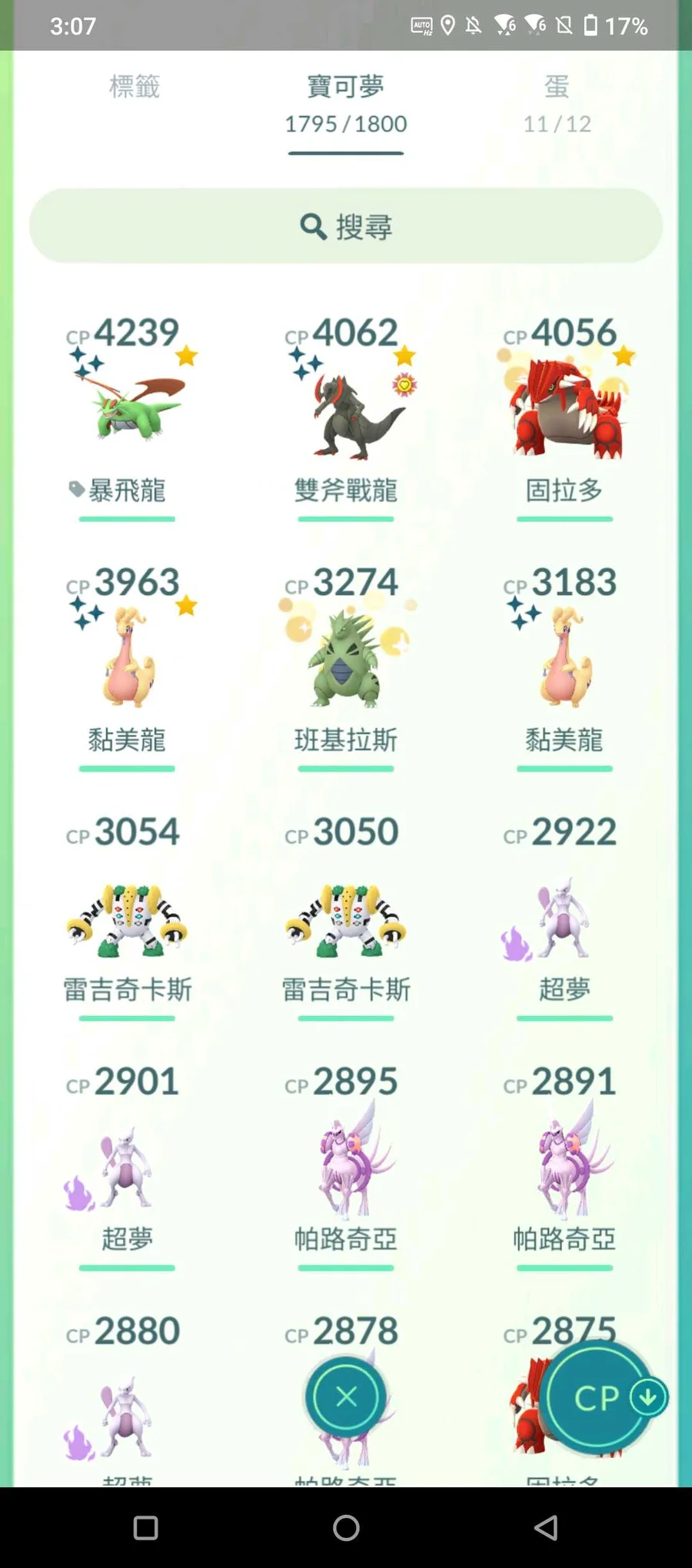Screen dimensions: 692x1568
Task: Close the Pokémon list with X button
Action: (346, 1397)
